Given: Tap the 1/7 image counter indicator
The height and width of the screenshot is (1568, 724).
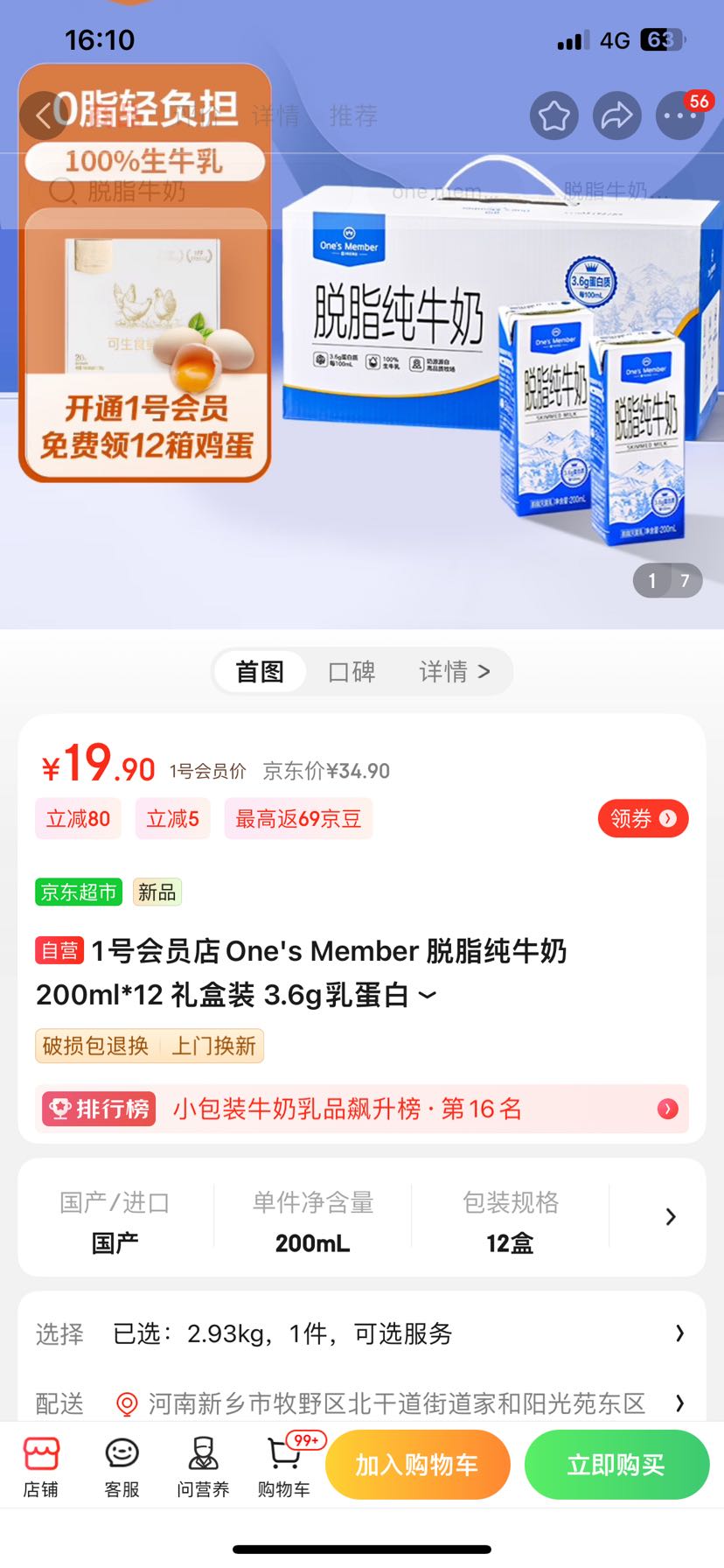Looking at the screenshot, I should pyautogui.click(x=667, y=580).
